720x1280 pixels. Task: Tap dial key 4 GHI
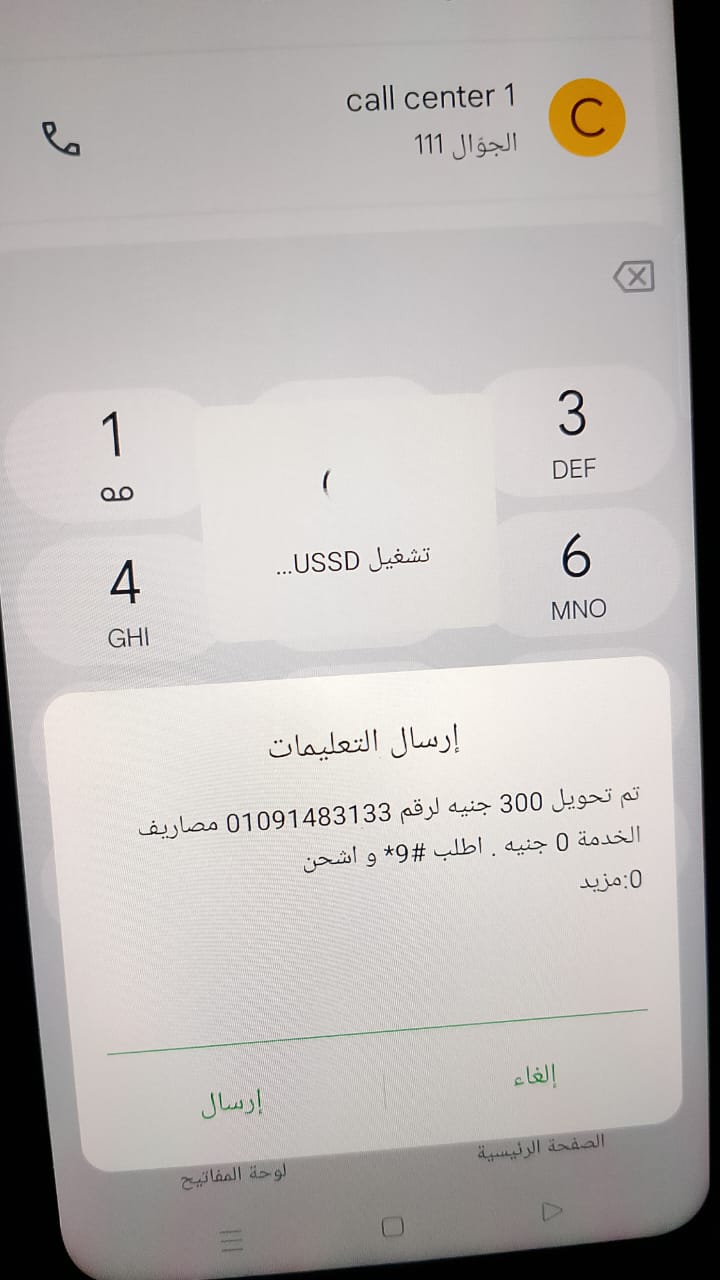[126, 602]
